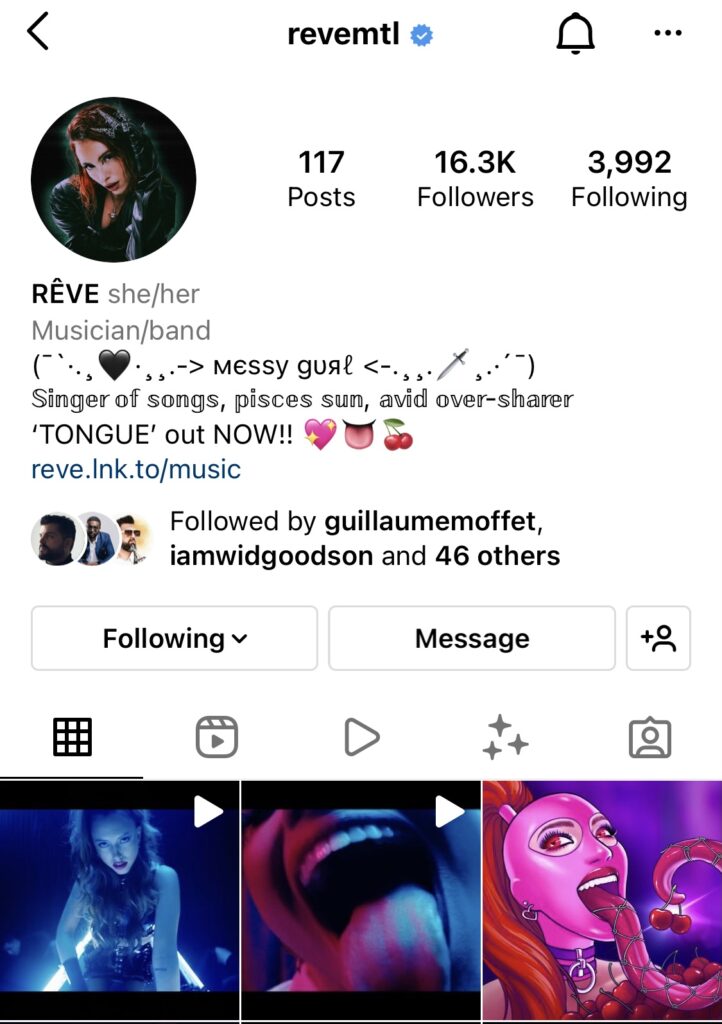
Task: Switch to the videos play tab
Action: 361,738
